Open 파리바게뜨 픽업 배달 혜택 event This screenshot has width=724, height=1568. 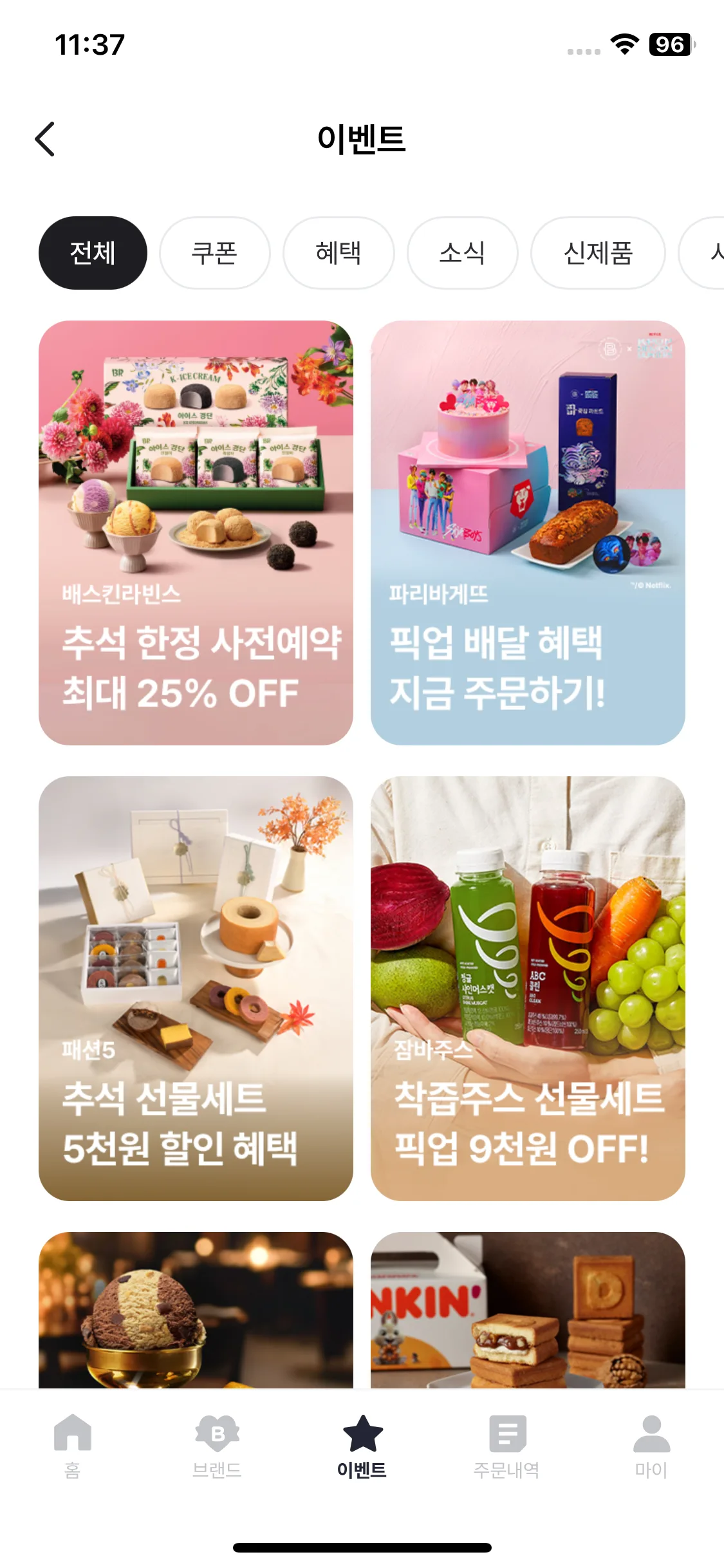(x=528, y=533)
